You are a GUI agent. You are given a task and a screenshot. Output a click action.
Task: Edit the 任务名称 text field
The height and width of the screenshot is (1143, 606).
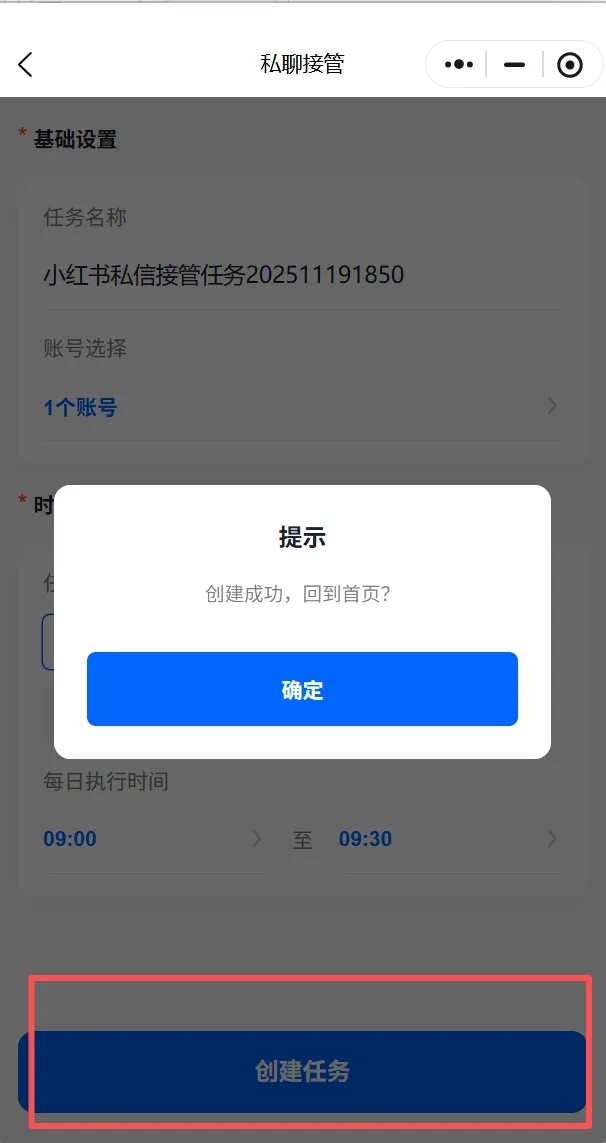click(300, 275)
